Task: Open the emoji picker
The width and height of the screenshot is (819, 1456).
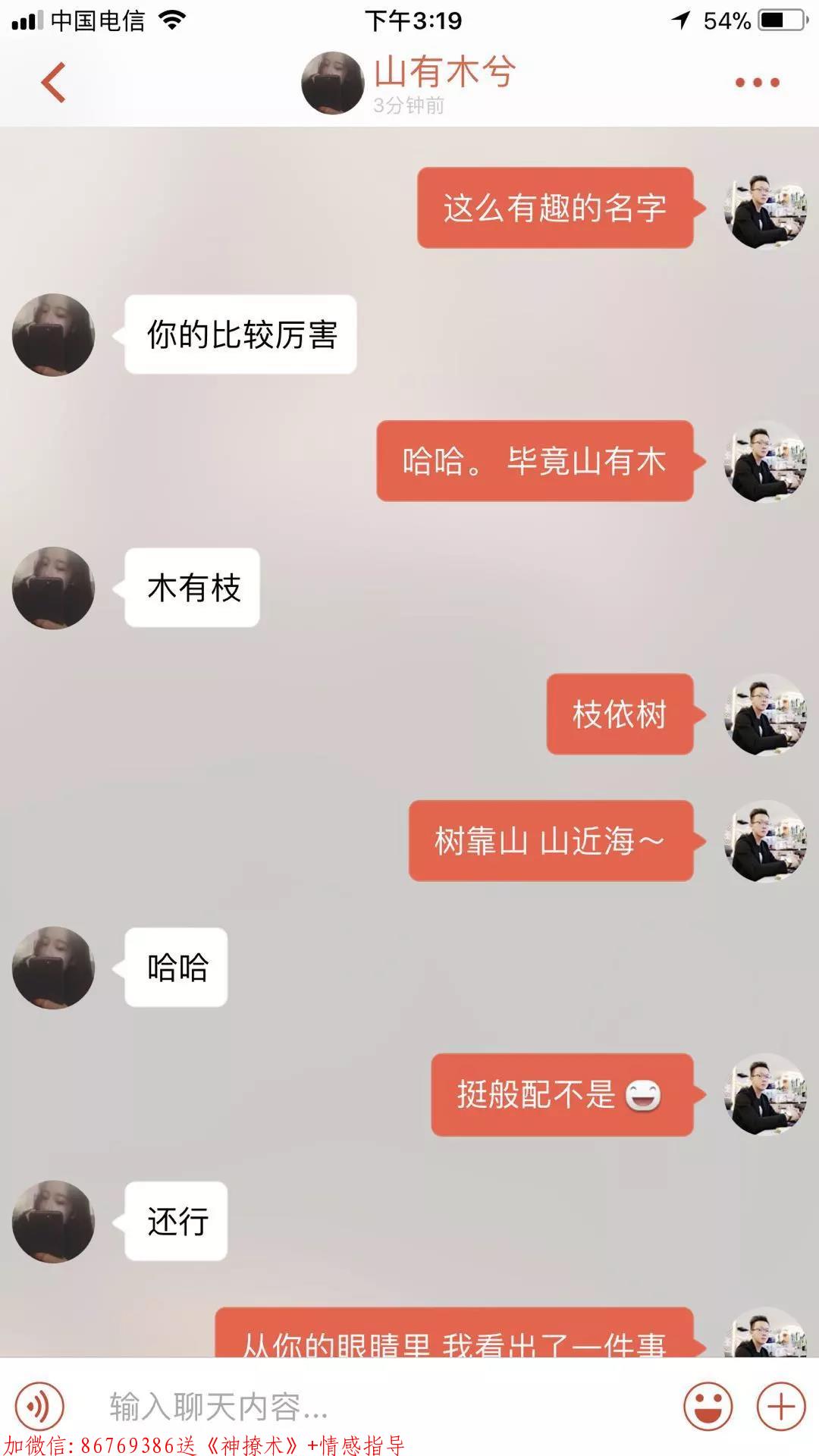Action: point(708,1406)
